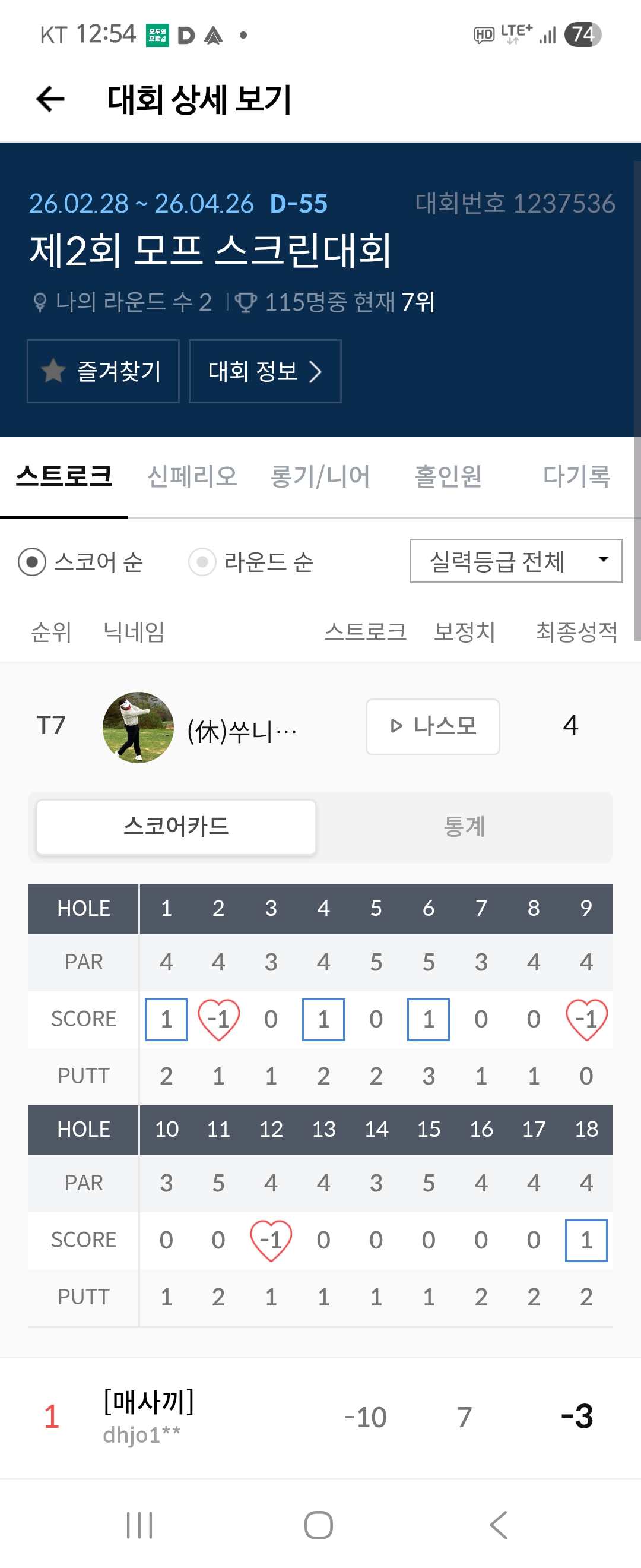Switch to 통계 statistics view
Screen dimensions: 641x1568
coord(464,827)
